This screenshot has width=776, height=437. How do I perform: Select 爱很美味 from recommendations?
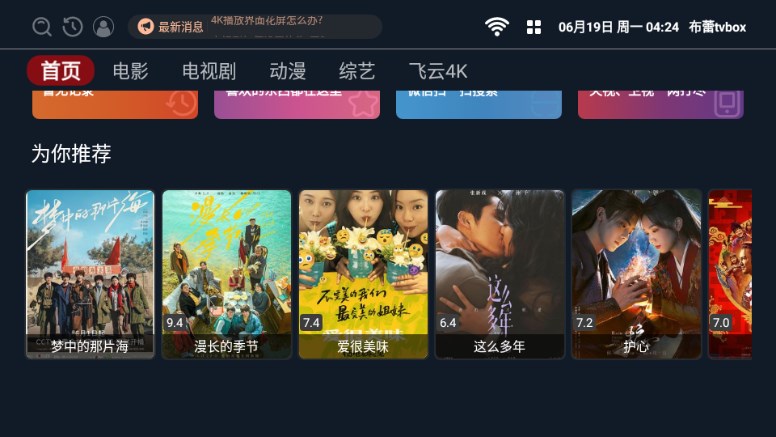363,274
